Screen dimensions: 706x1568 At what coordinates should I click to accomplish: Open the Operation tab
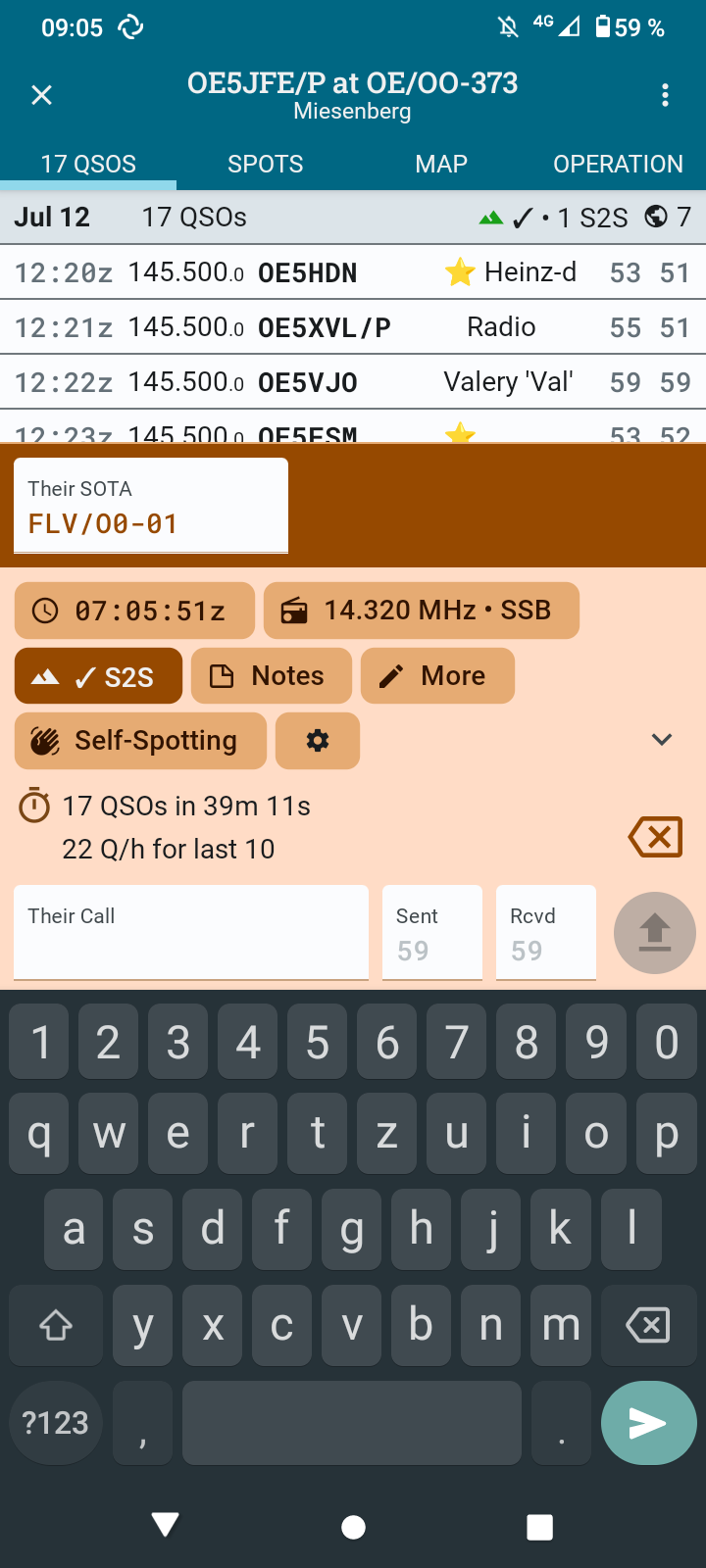[618, 164]
